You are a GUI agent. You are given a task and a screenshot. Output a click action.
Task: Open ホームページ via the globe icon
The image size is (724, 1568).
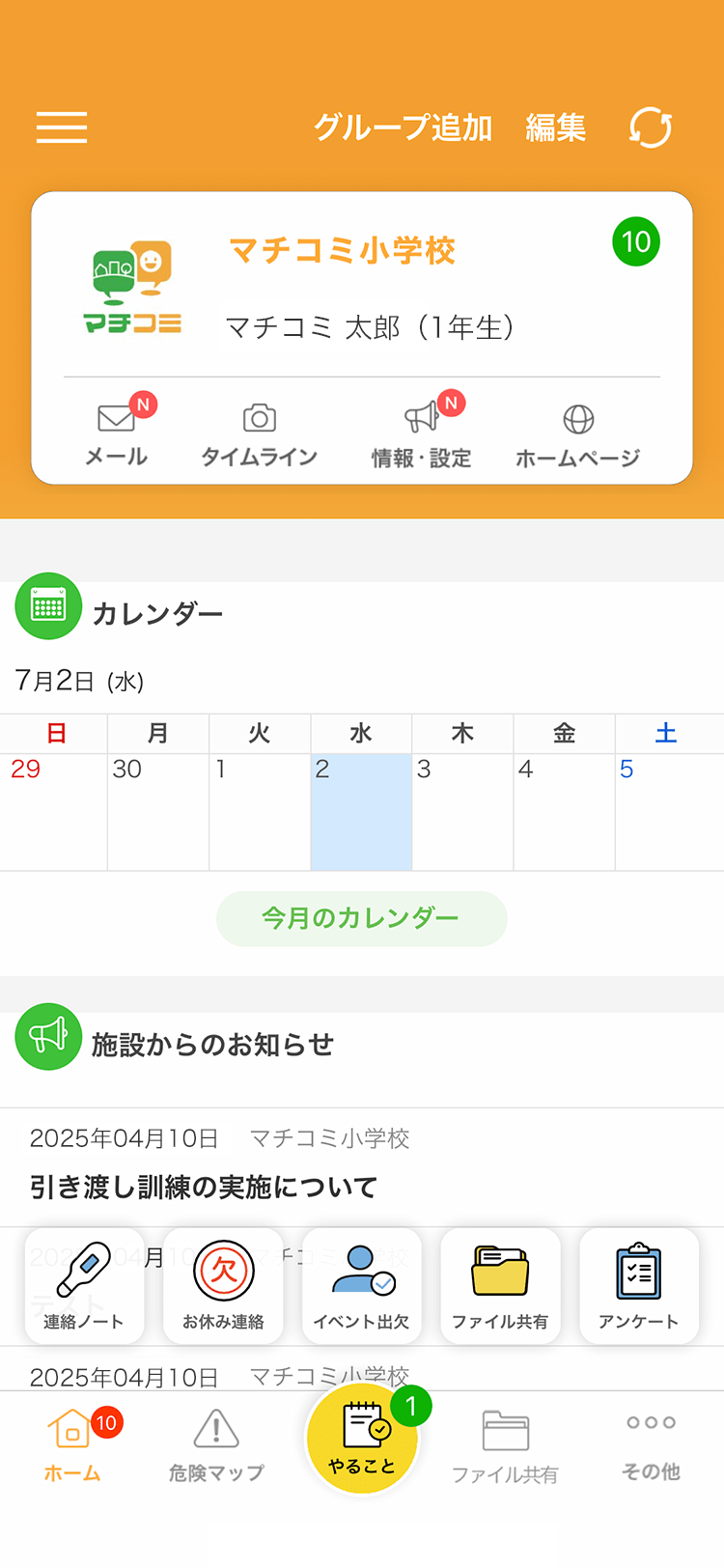pos(577,417)
